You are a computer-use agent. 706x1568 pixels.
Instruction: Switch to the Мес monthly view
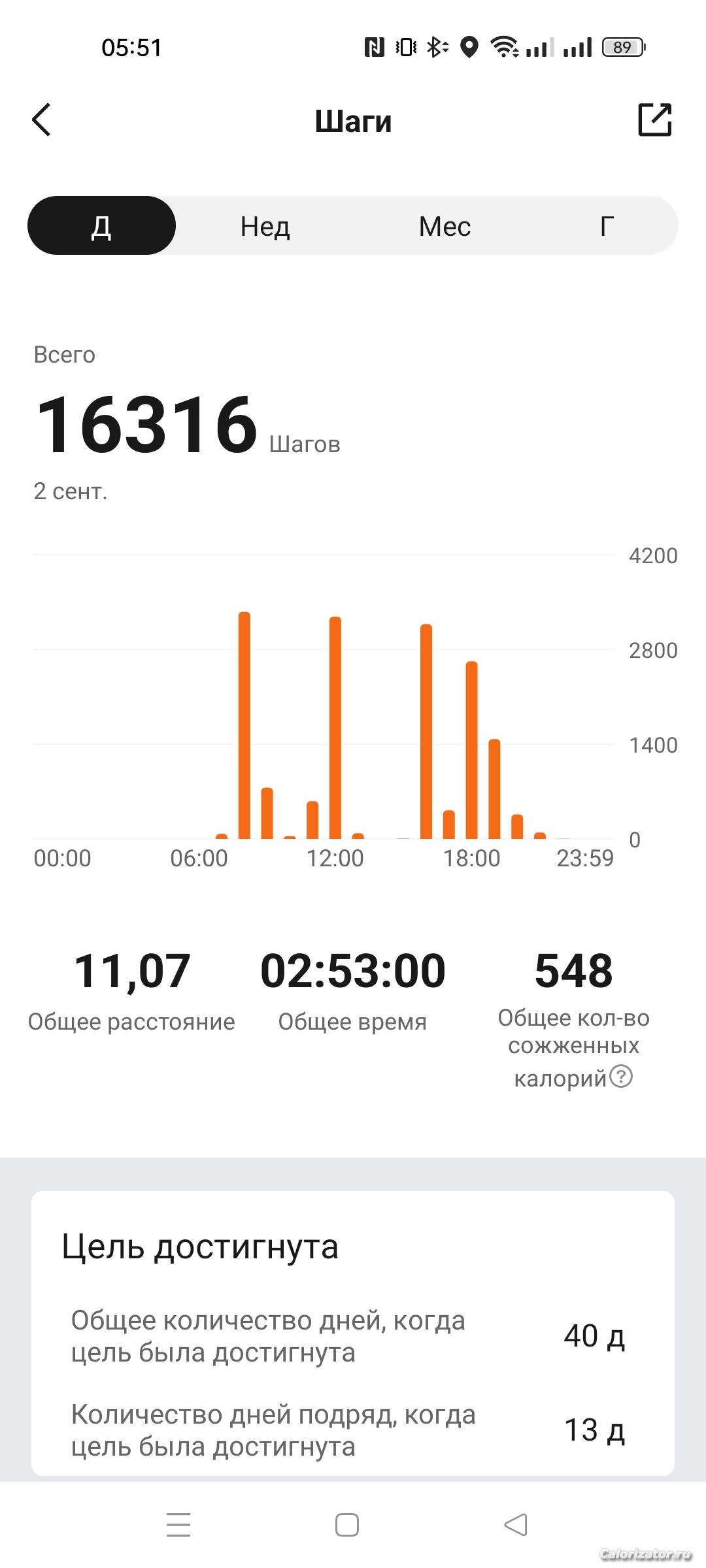click(445, 226)
